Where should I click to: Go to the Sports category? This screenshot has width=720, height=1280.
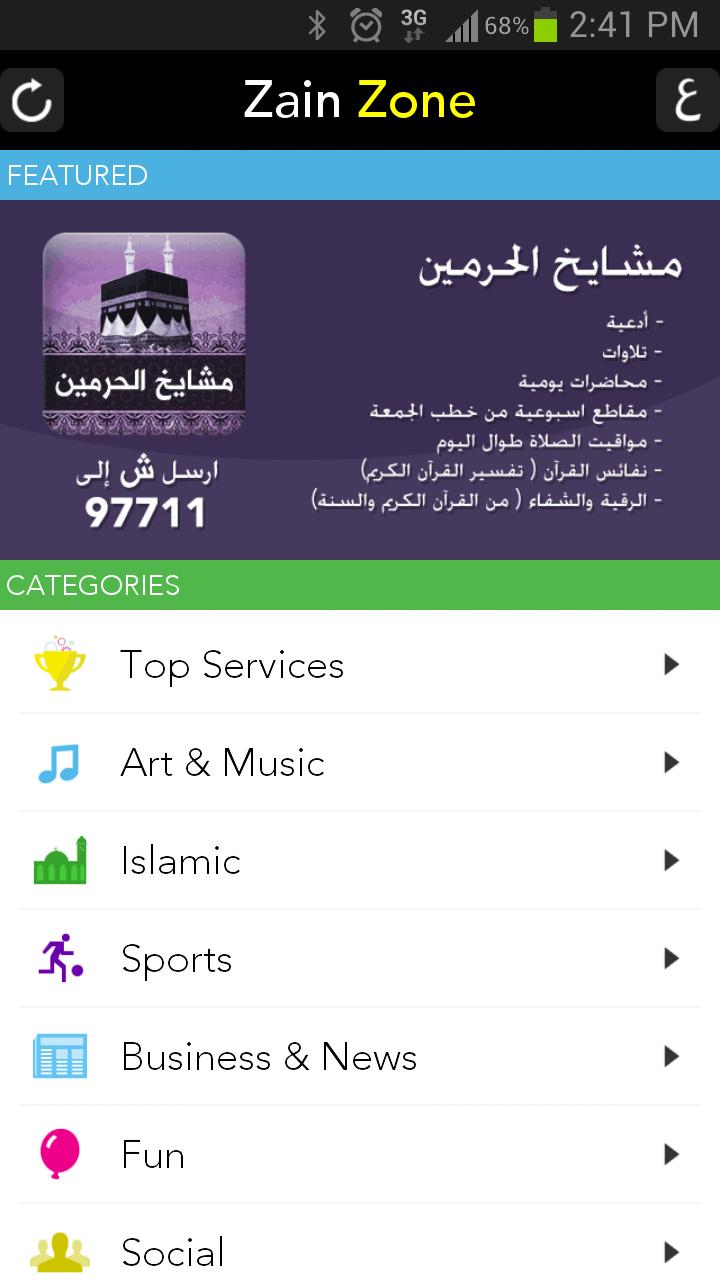(x=360, y=959)
